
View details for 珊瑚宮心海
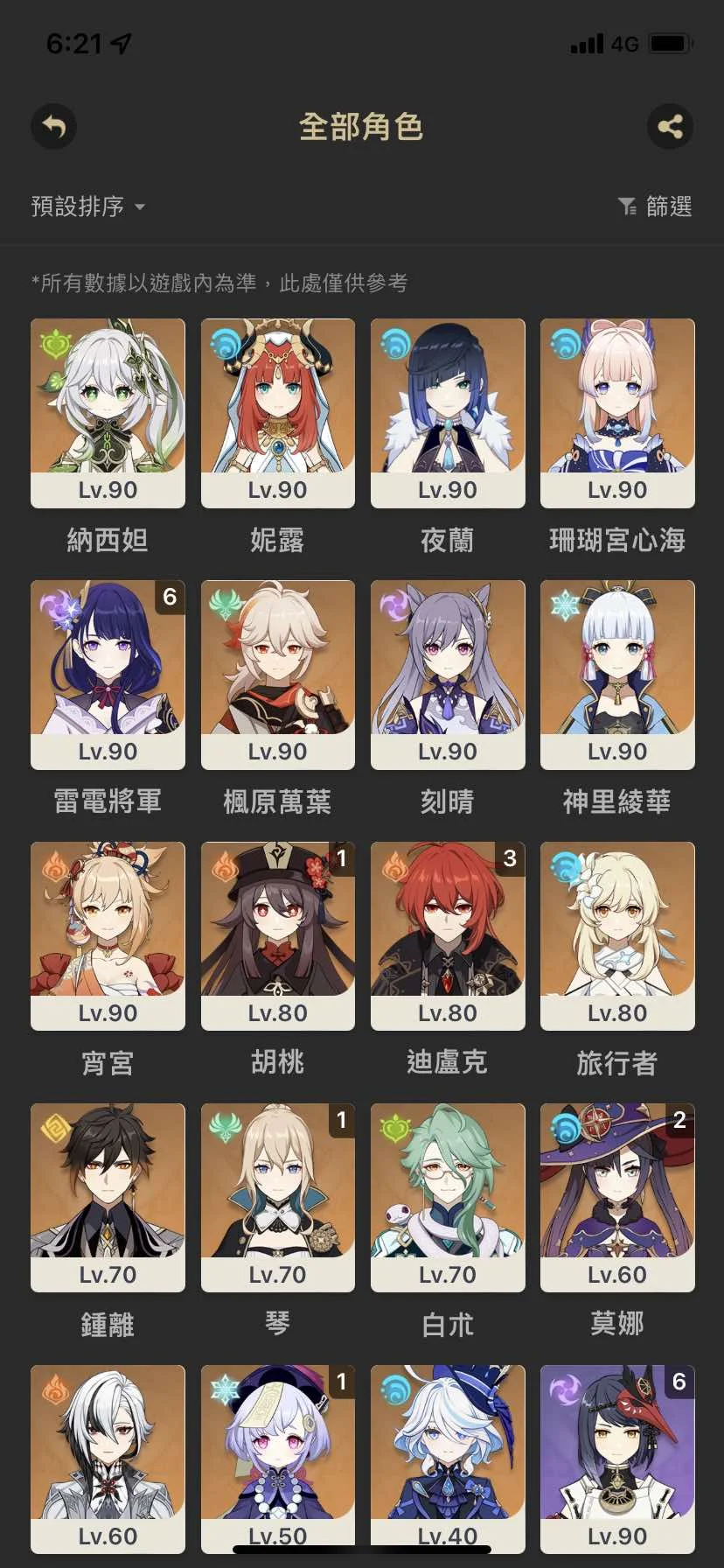[x=617, y=413]
